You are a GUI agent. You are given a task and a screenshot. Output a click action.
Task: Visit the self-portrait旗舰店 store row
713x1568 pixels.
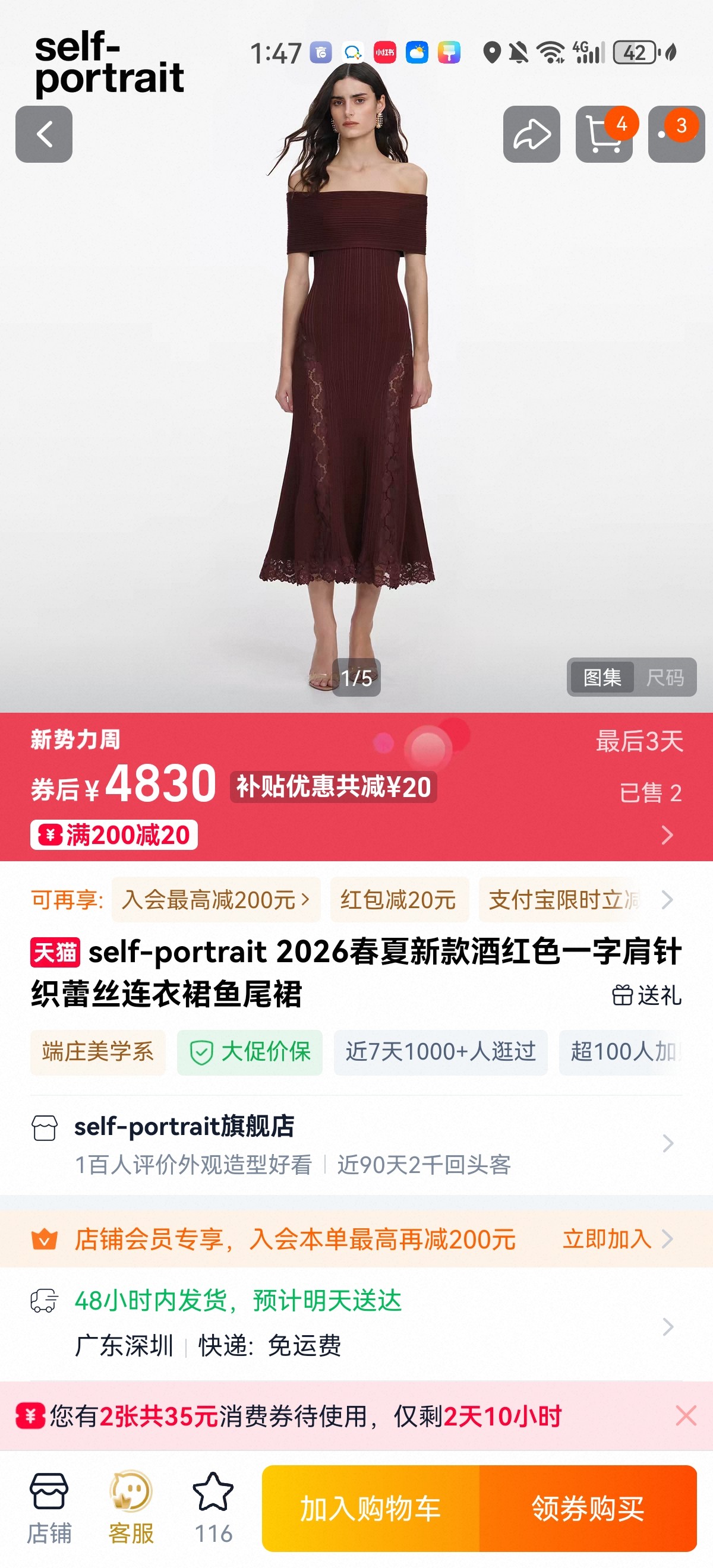(x=356, y=1145)
